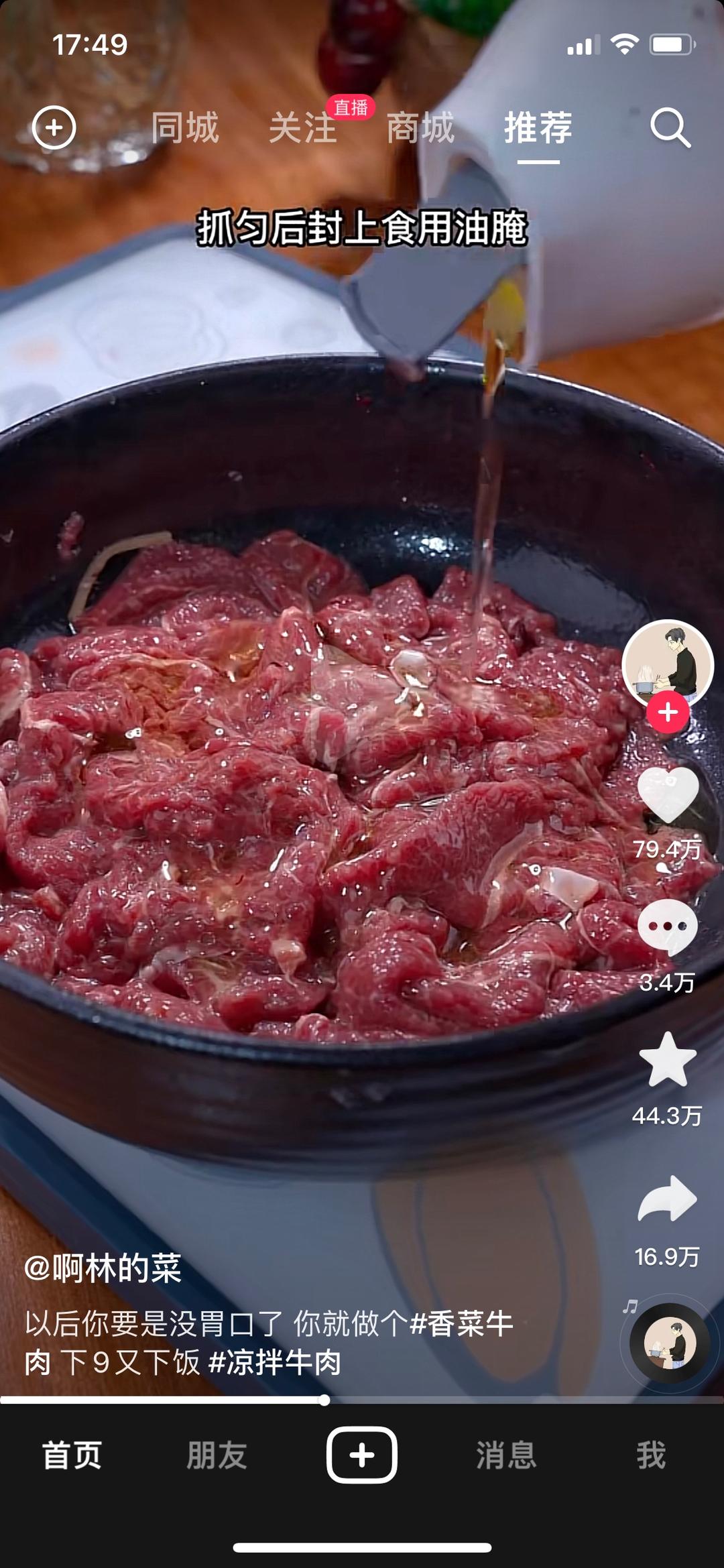Open the comments with 3.4万 count
Image resolution: width=724 pixels, height=1568 pixels.
pos(668,927)
